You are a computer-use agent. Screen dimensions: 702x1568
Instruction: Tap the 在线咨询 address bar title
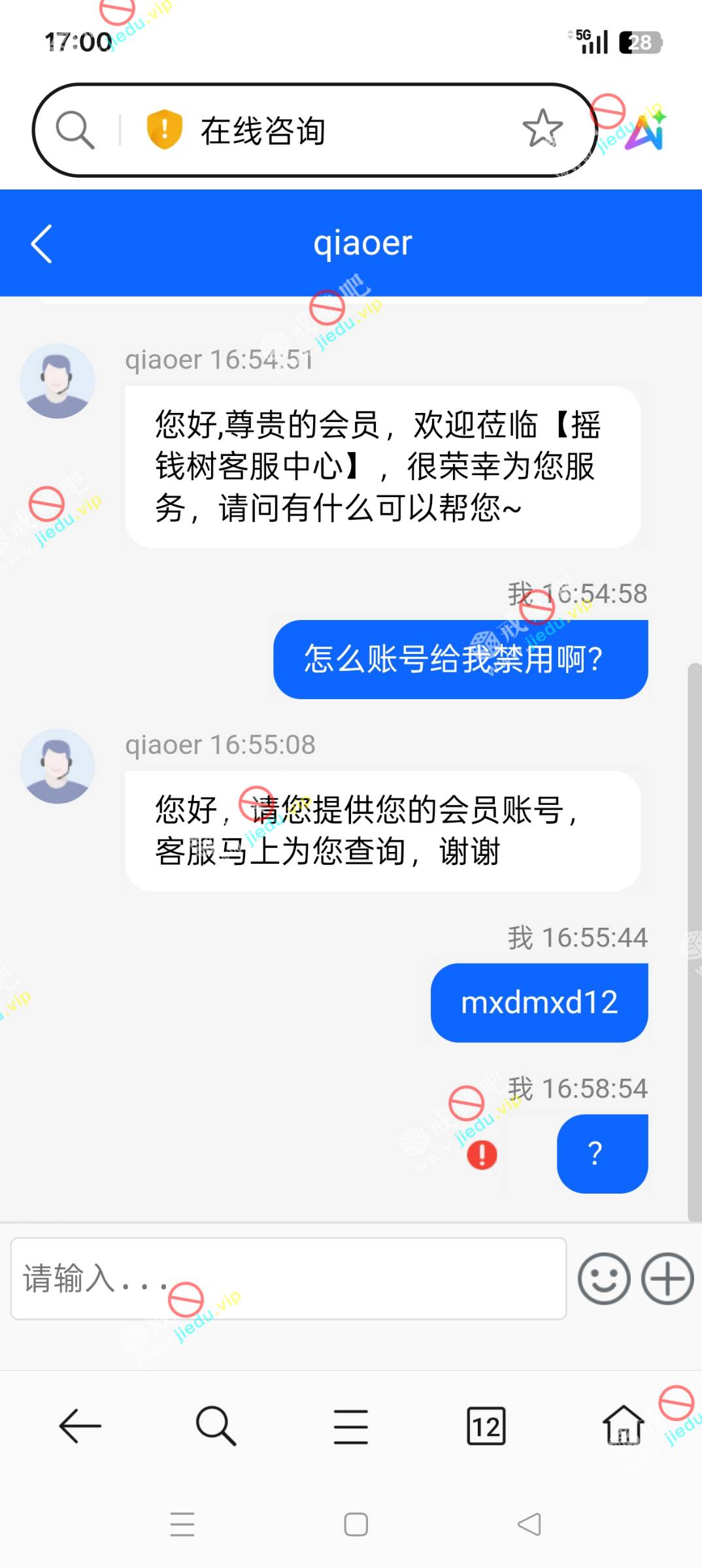coord(263,131)
